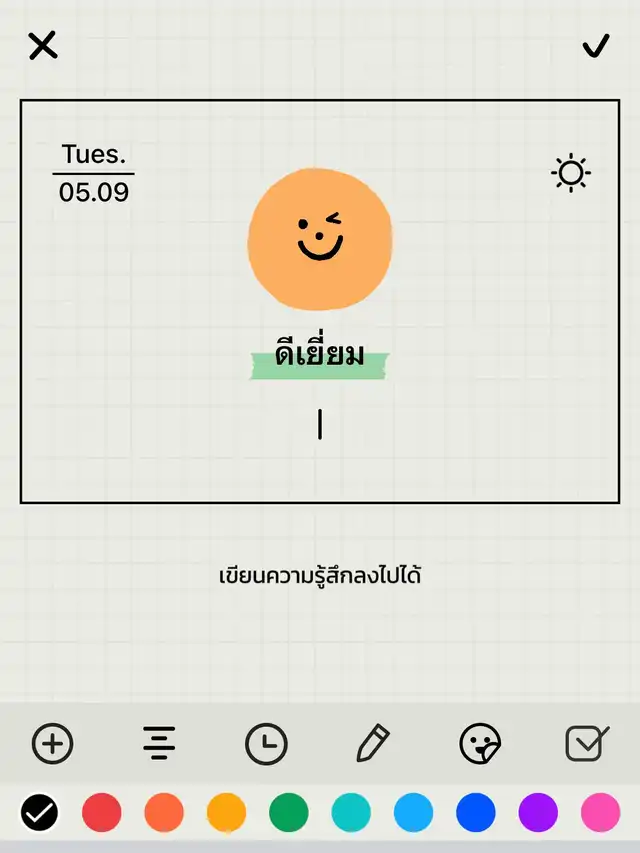Add a checkbox item
This screenshot has height=853, width=640.
[x=585, y=744]
